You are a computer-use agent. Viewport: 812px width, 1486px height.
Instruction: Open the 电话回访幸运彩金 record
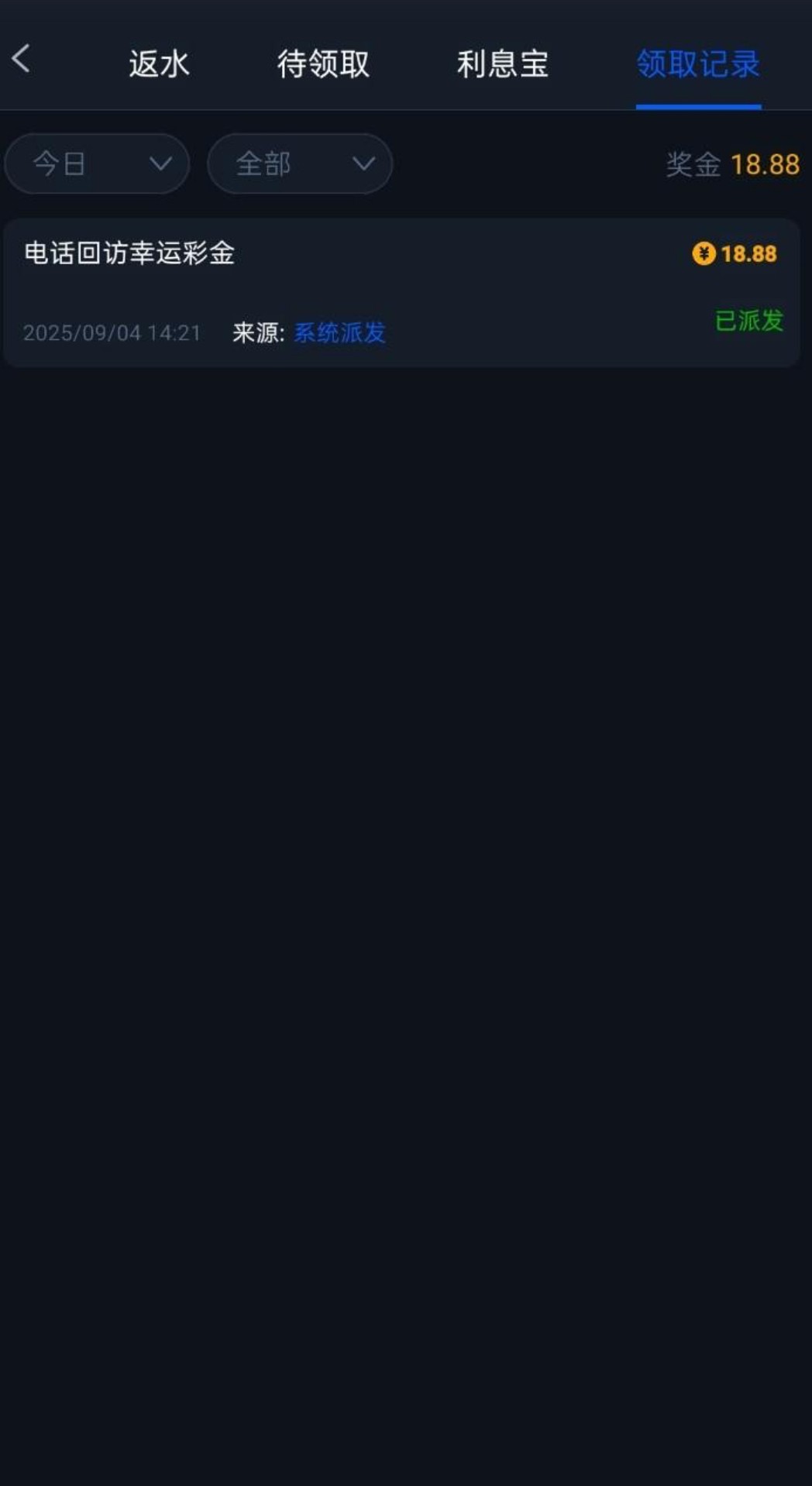pos(401,292)
